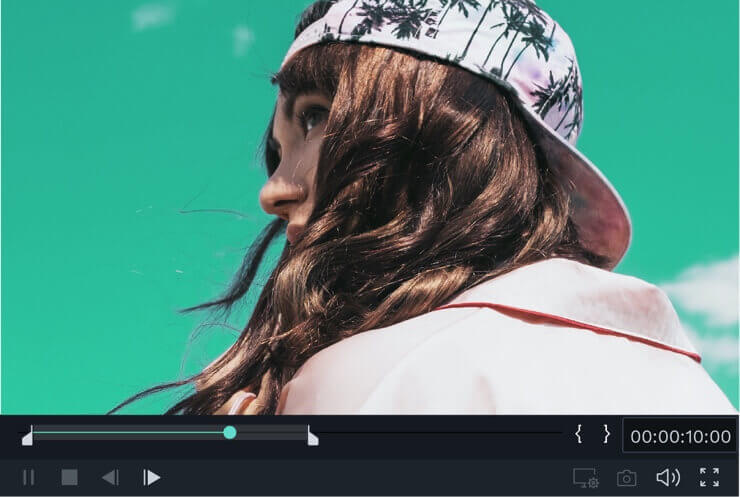
Task: Mark in with the left brace
Action: click(578, 433)
